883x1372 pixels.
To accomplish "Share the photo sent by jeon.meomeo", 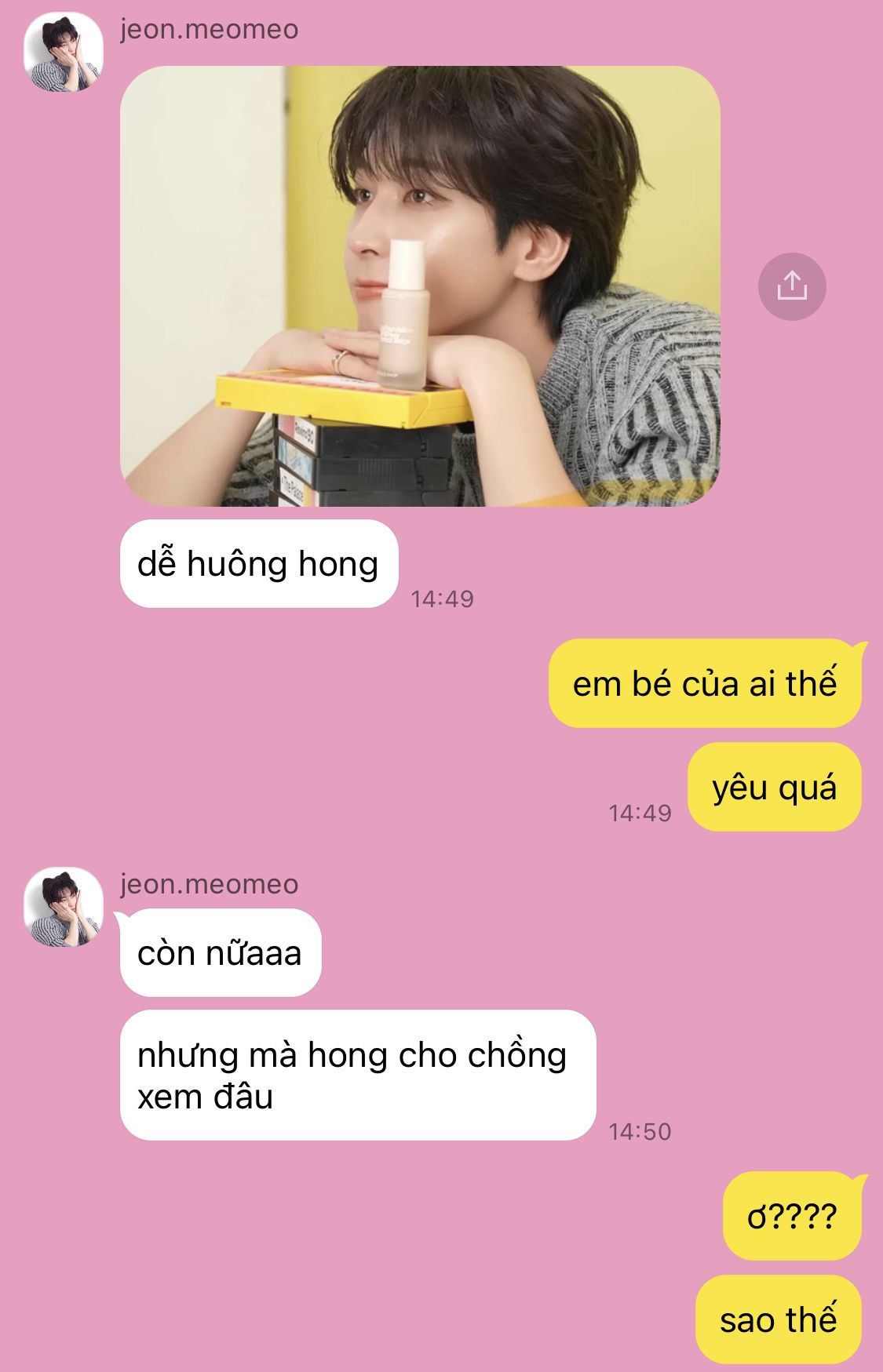I will click(791, 286).
